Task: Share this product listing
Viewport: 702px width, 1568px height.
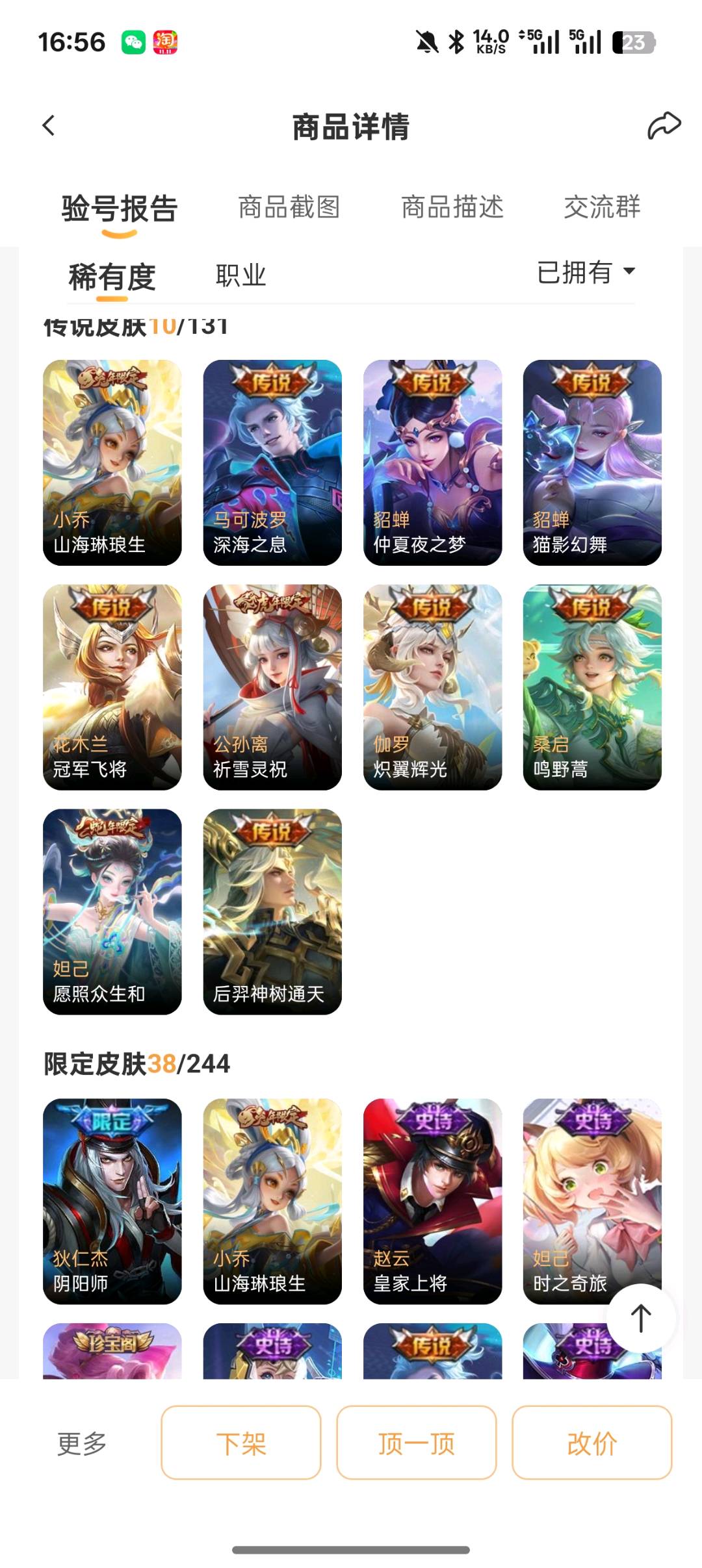Action: click(x=664, y=125)
